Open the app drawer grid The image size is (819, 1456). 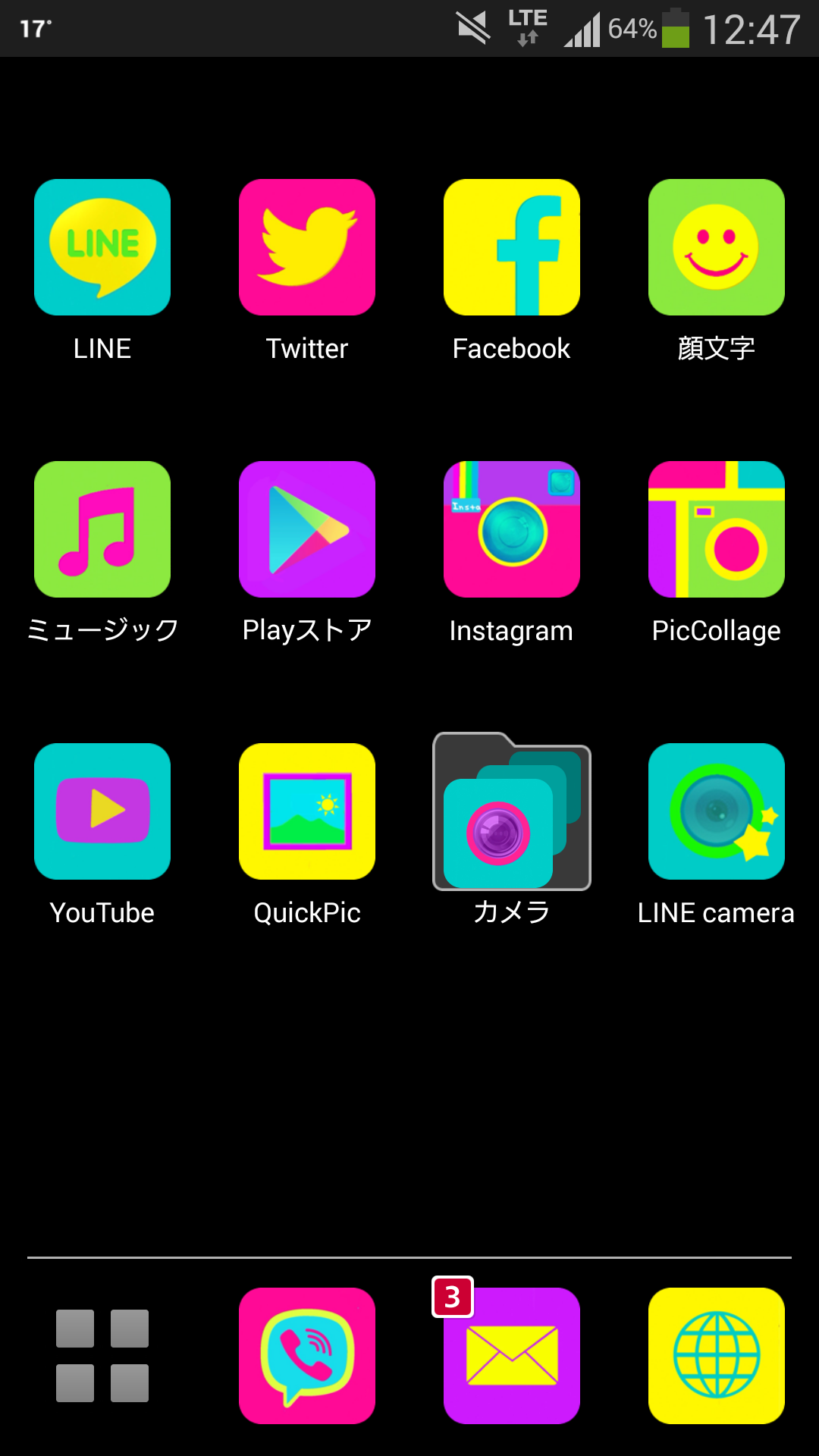[x=102, y=1356]
